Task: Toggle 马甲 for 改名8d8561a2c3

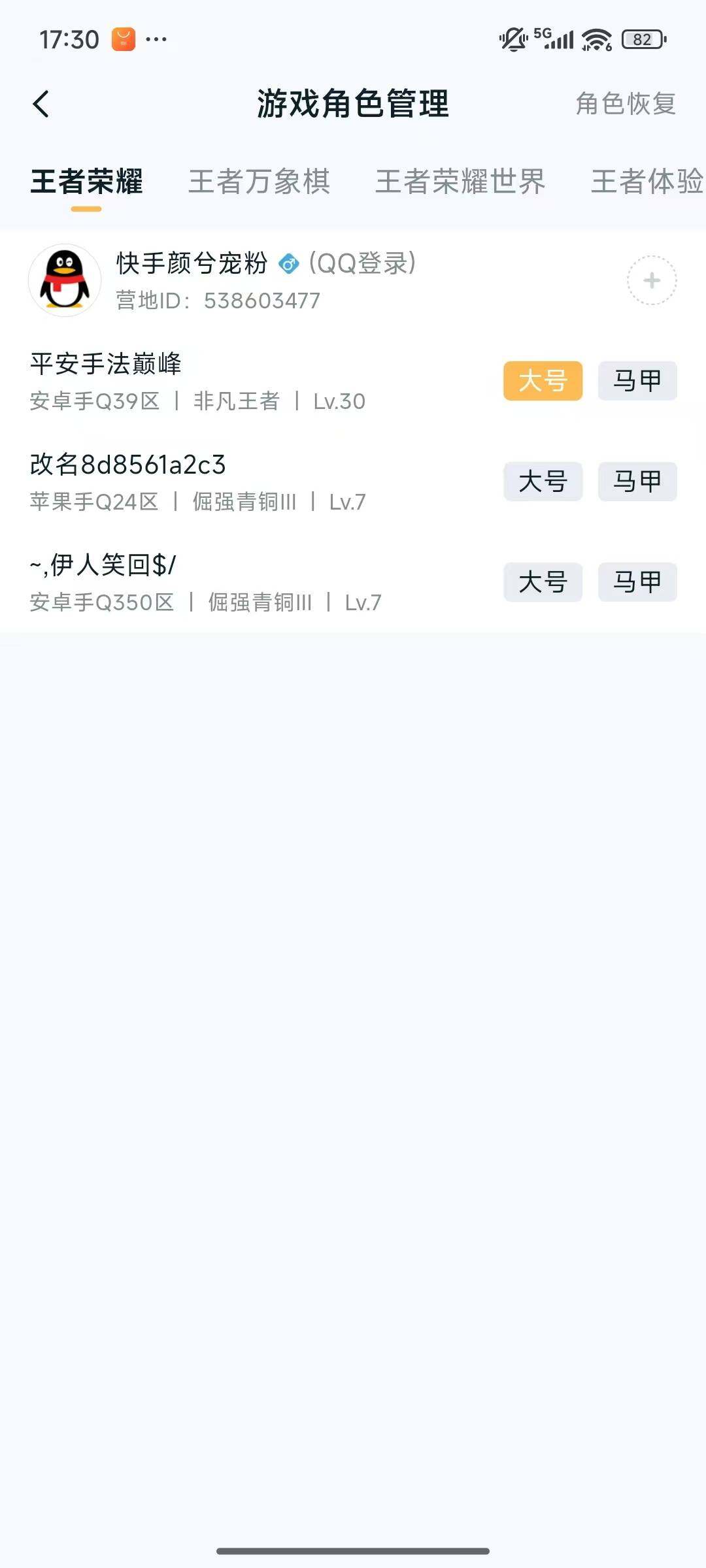Action: pos(637,482)
